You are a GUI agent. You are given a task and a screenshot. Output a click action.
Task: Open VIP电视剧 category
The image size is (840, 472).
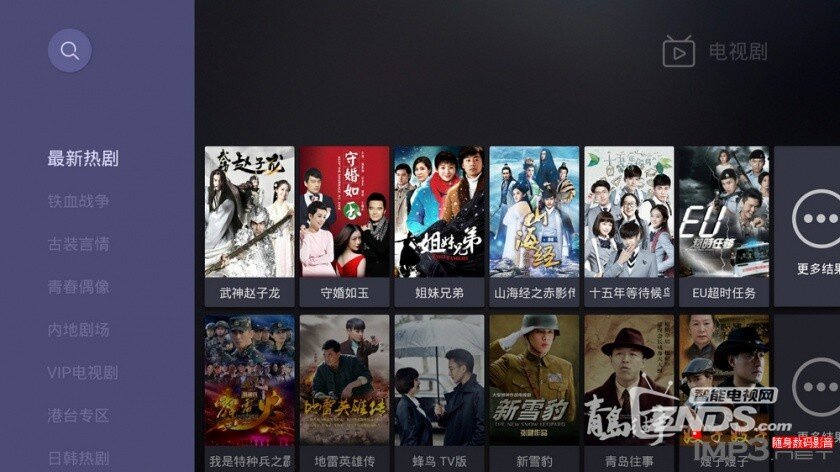point(82,372)
